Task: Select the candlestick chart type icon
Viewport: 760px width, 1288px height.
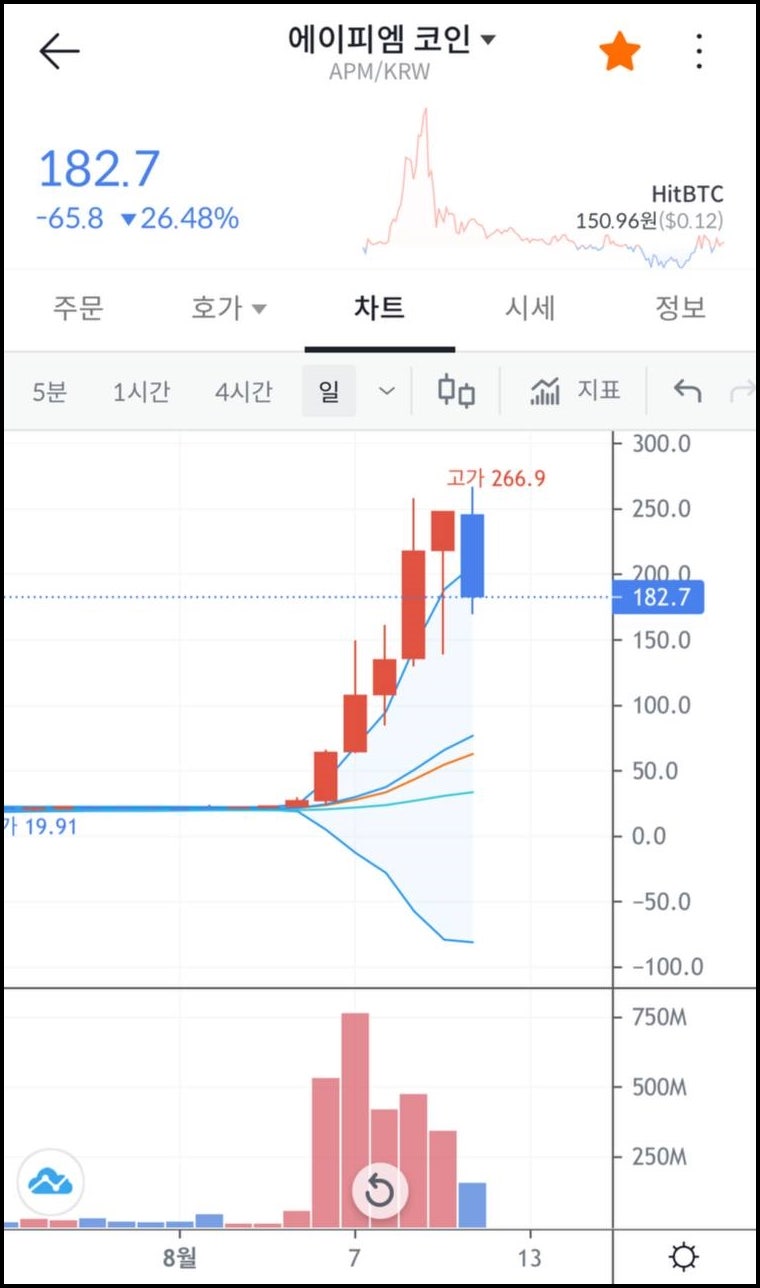Action: pyautogui.click(x=456, y=392)
